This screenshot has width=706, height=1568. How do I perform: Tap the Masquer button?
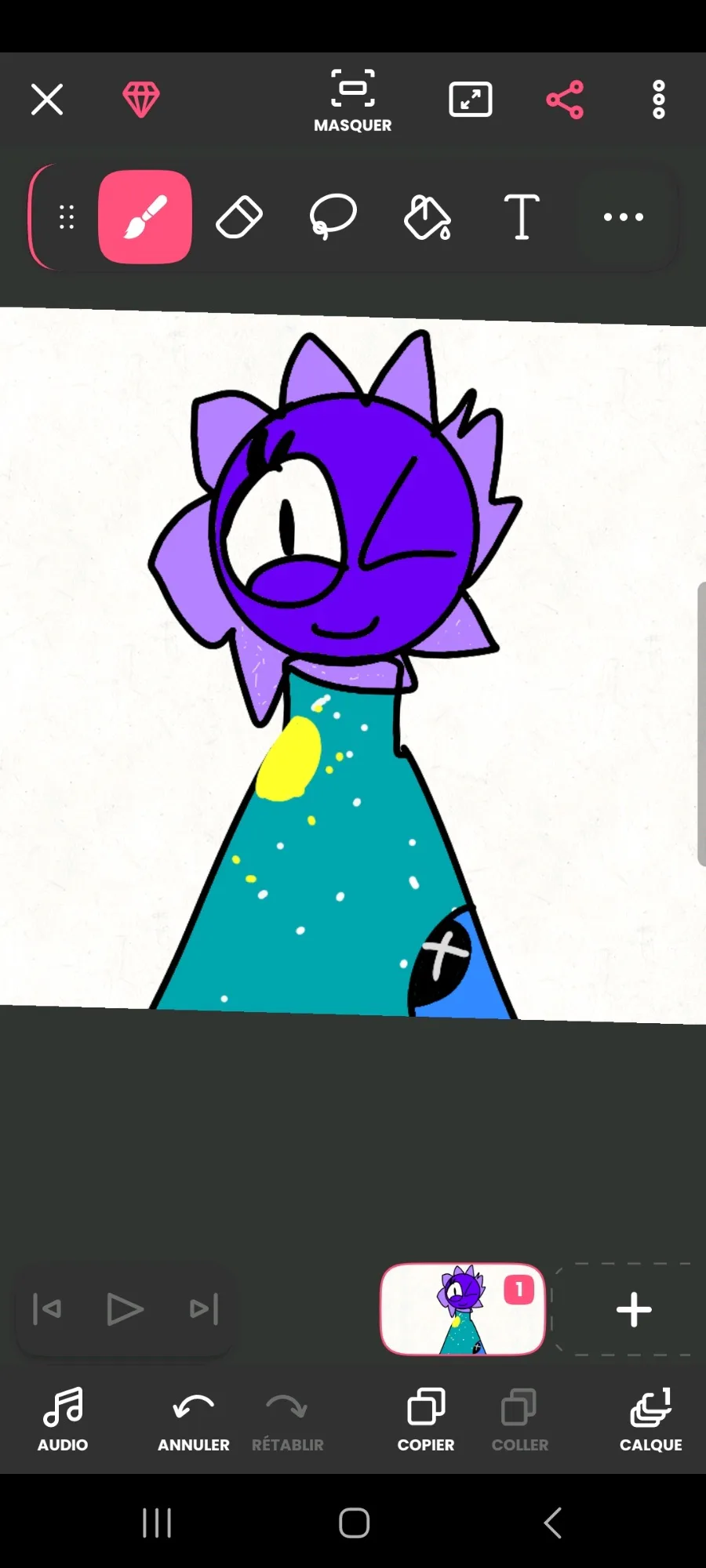click(x=353, y=101)
